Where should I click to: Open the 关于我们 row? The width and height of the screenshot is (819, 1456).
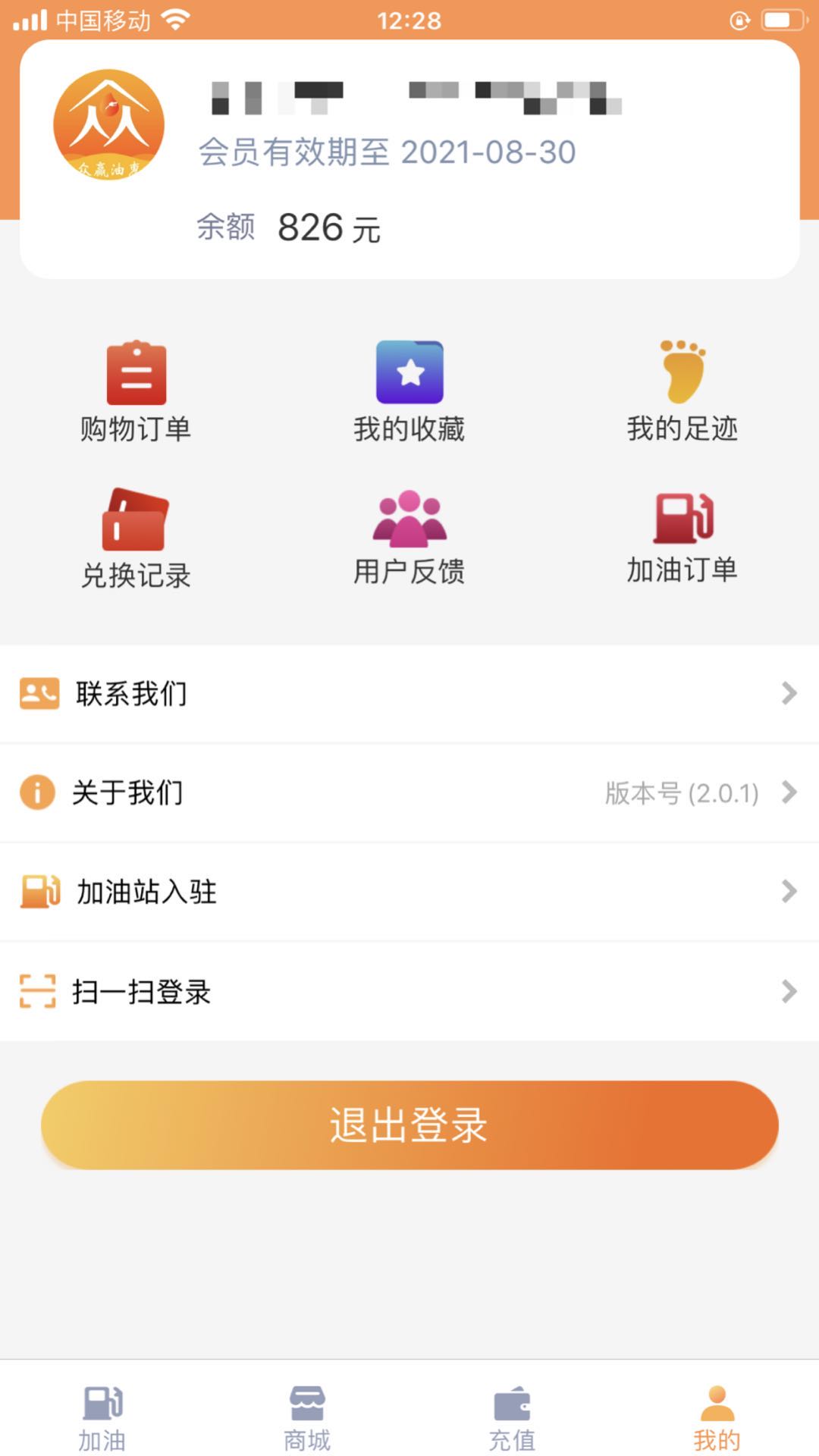click(x=409, y=792)
